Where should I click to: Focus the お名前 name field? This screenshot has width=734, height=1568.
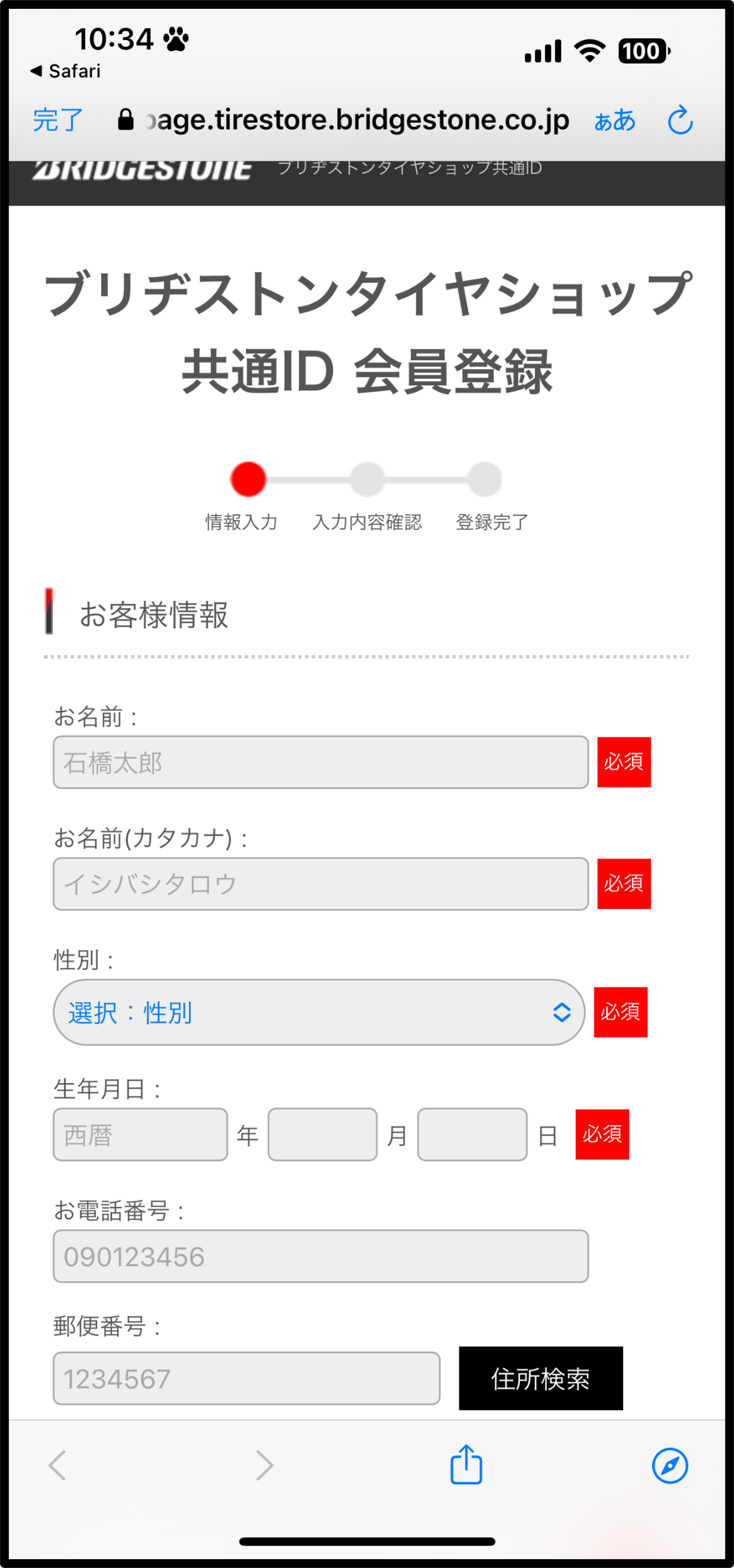(321, 762)
